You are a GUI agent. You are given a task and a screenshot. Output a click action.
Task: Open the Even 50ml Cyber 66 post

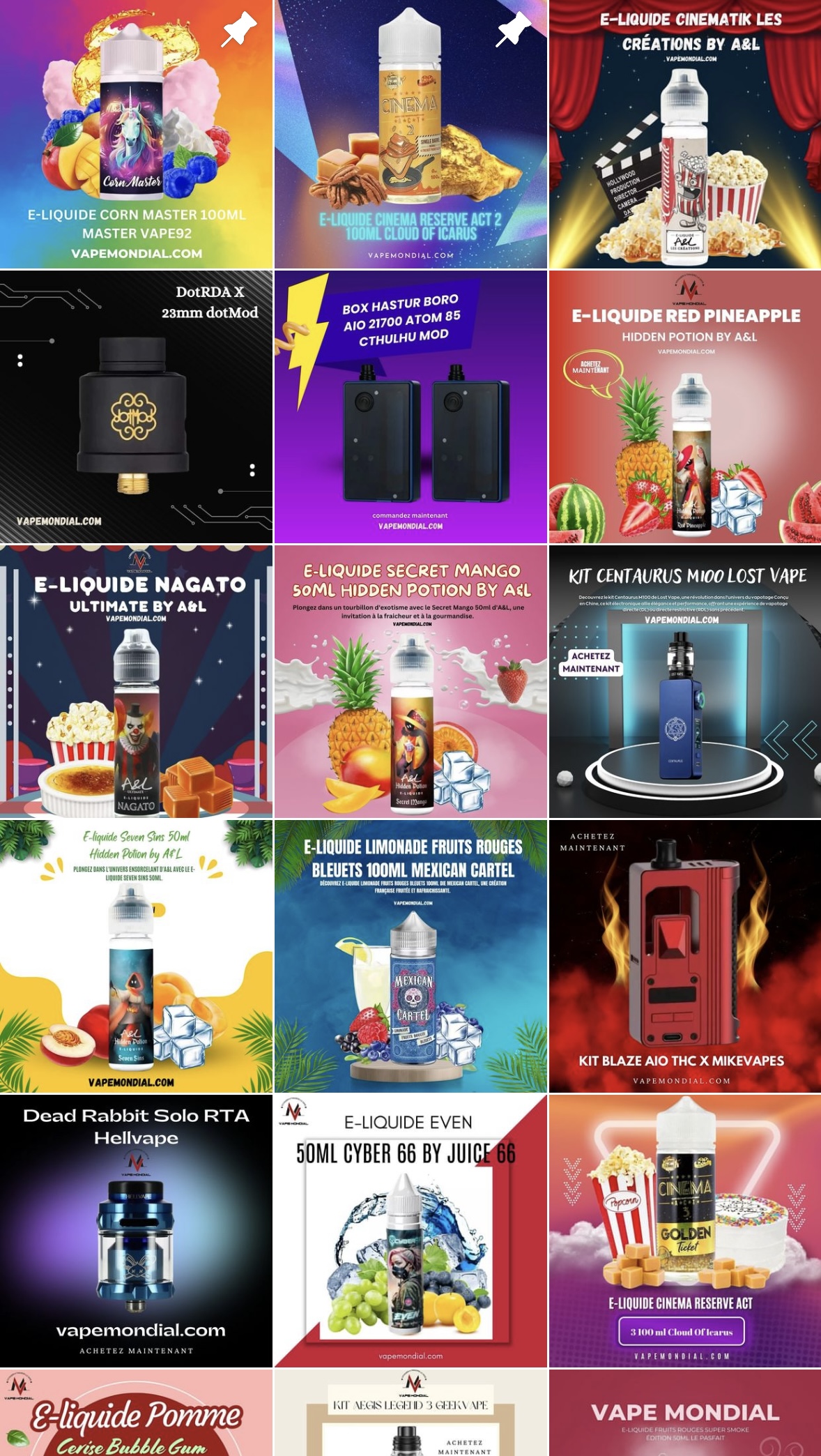(x=410, y=1231)
